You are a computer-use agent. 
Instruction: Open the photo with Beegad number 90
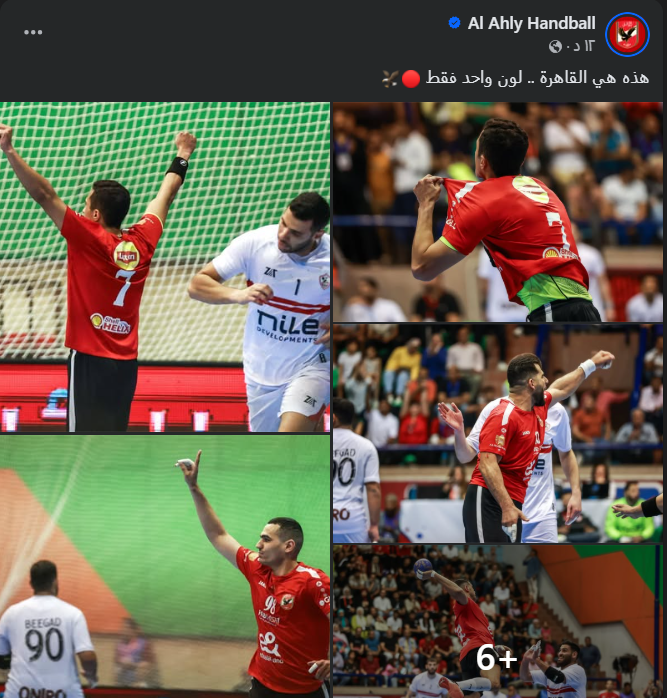tap(165, 566)
